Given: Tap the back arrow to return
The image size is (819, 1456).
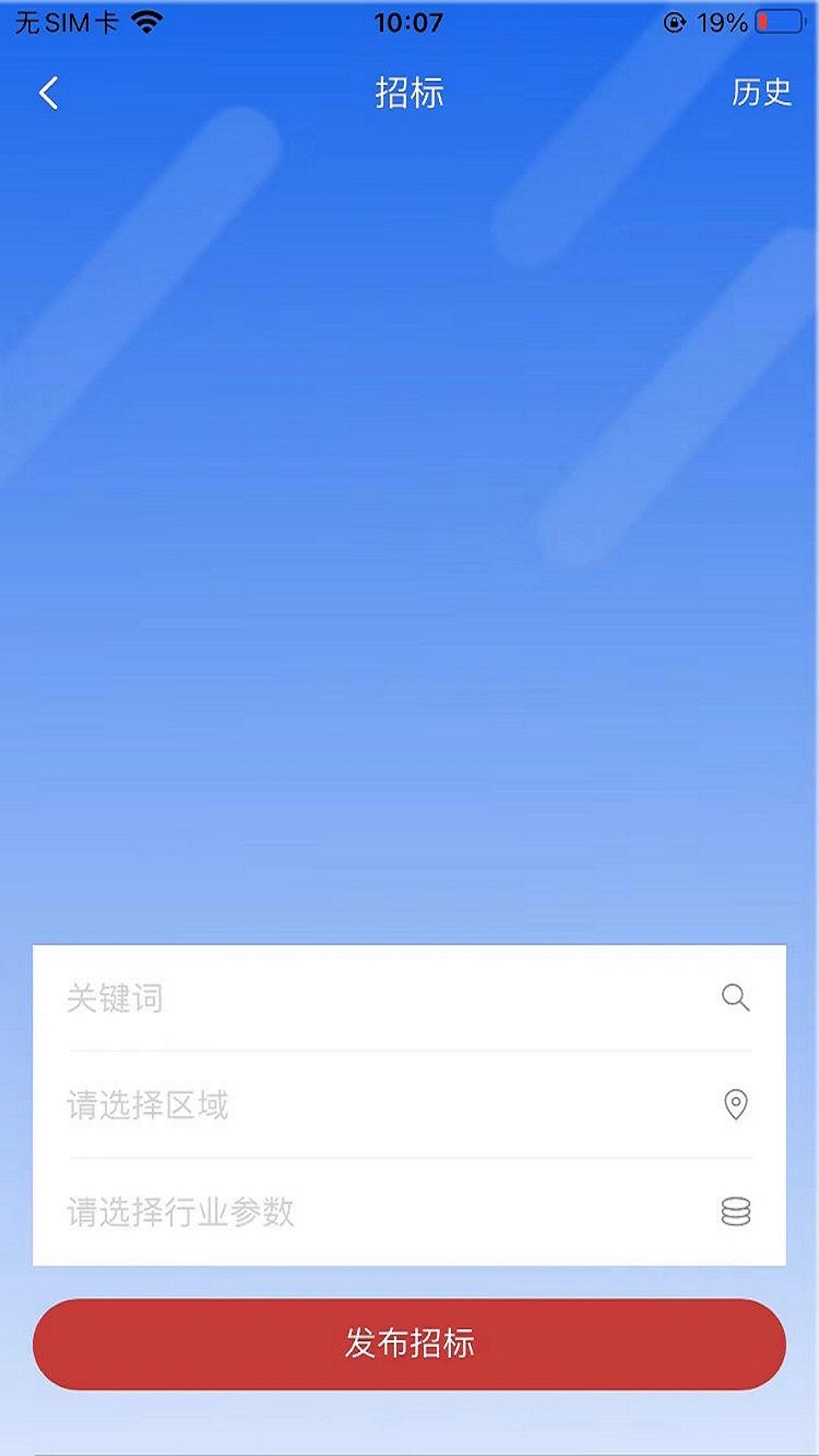Looking at the screenshot, I should pos(48,94).
